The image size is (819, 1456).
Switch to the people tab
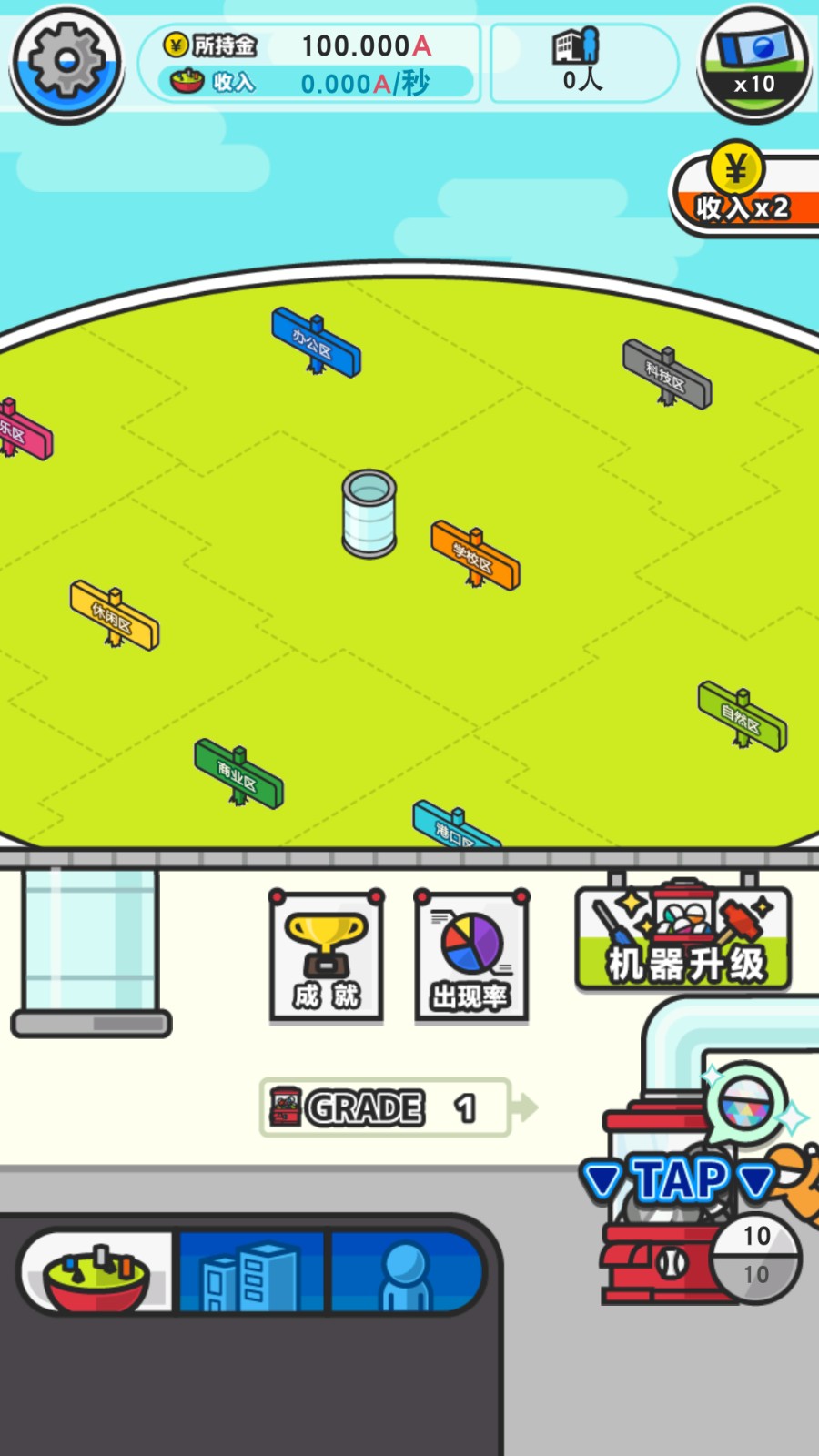(405, 1272)
